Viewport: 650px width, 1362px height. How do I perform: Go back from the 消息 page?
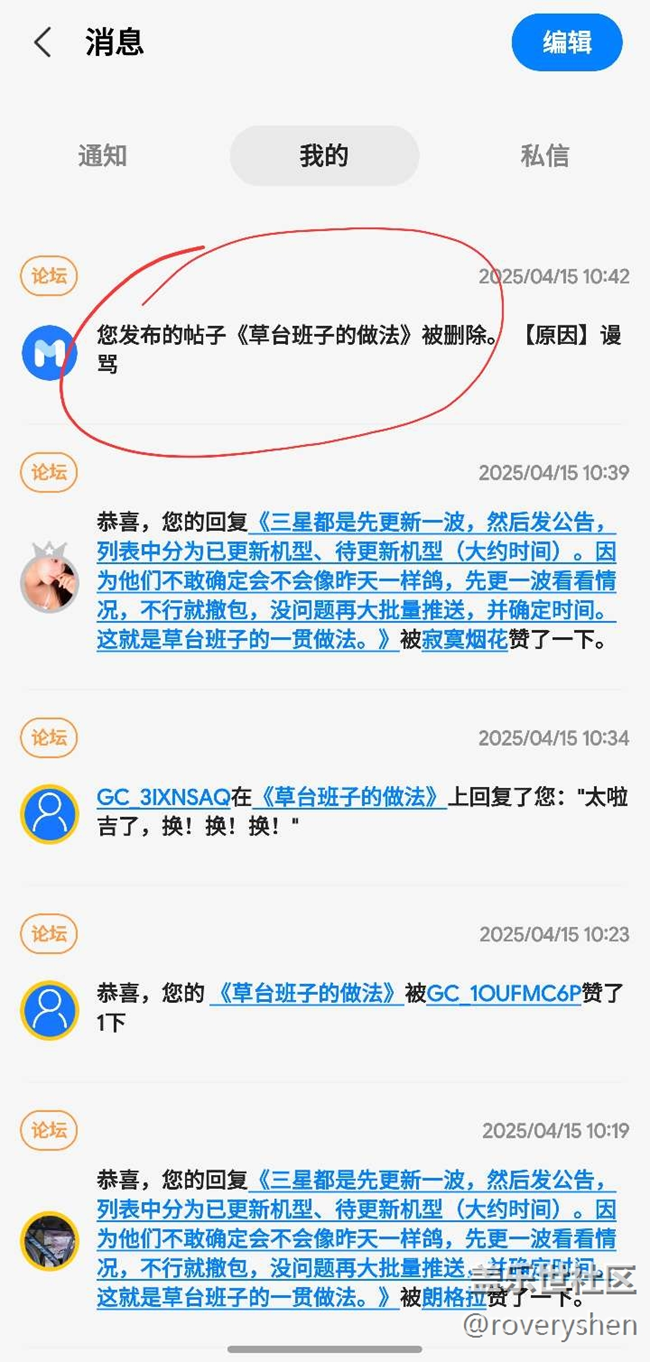click(42, 43)
